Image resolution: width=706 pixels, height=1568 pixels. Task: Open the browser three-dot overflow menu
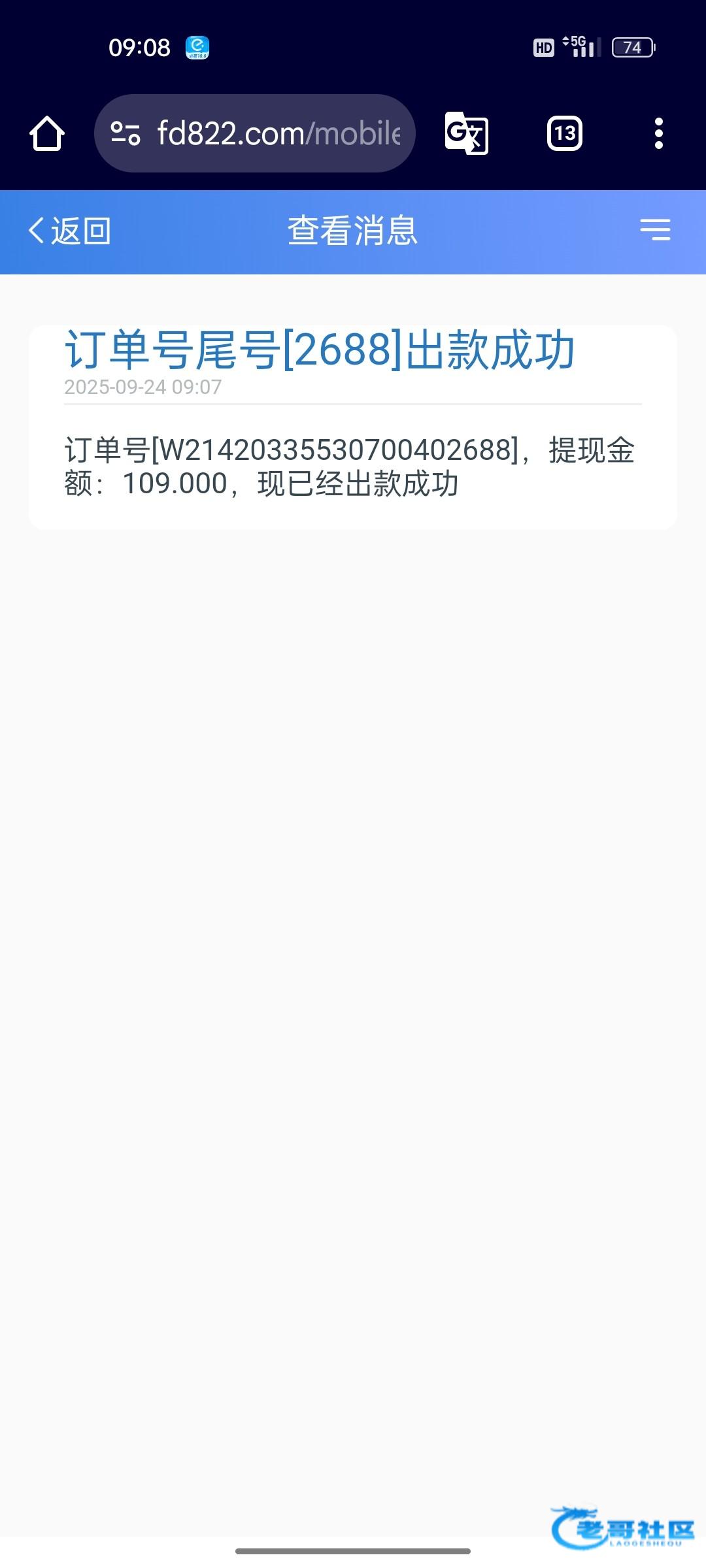[659, 133]
